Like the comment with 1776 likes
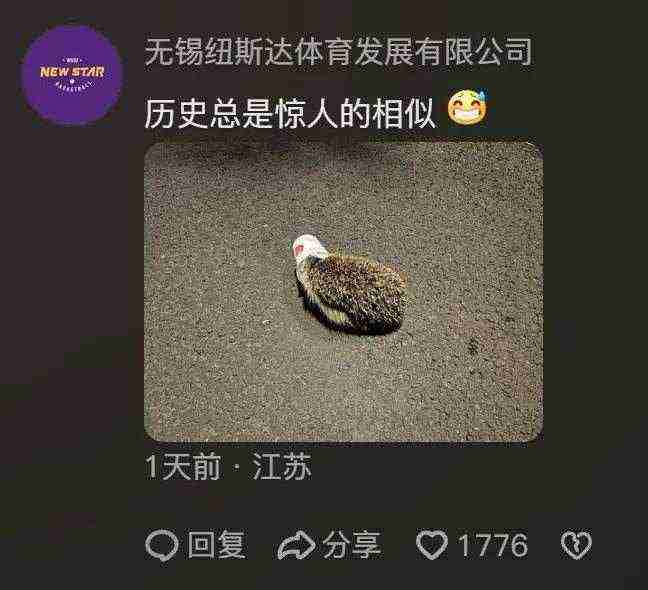 (433, 545)
